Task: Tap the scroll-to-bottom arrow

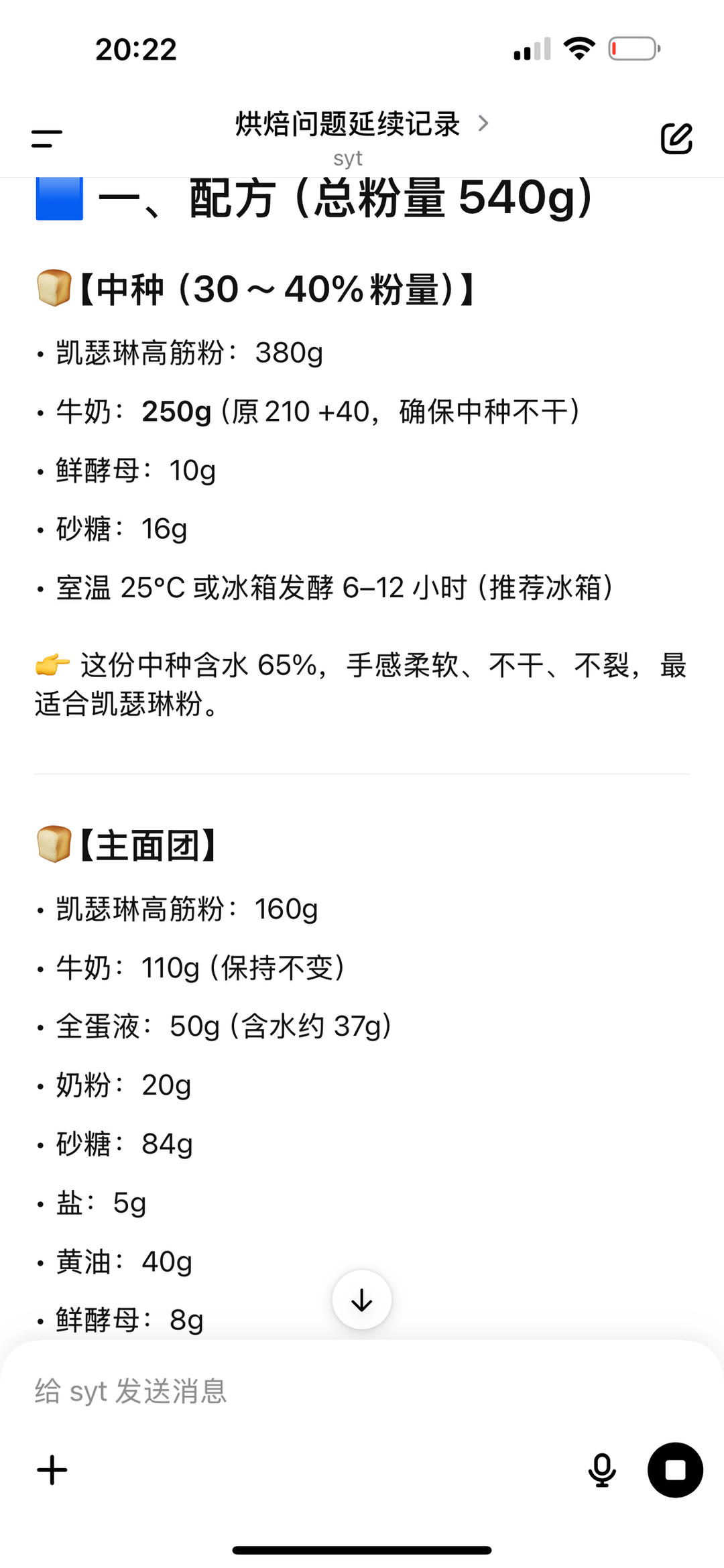Action: pos(361,1299)
